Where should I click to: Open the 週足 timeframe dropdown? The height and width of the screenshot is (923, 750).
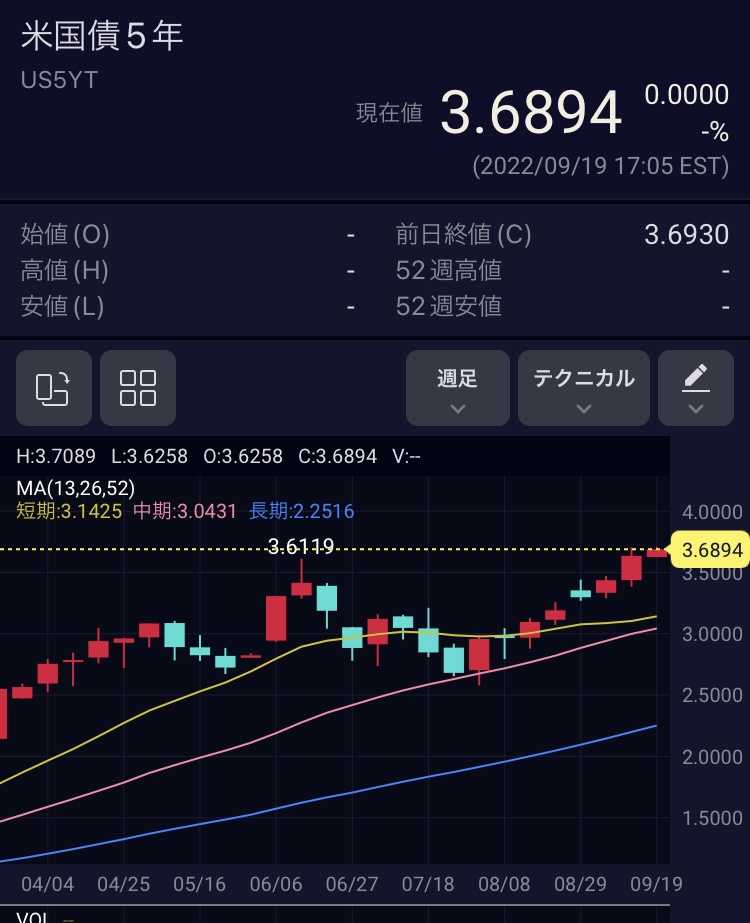[x=457, y=388]
